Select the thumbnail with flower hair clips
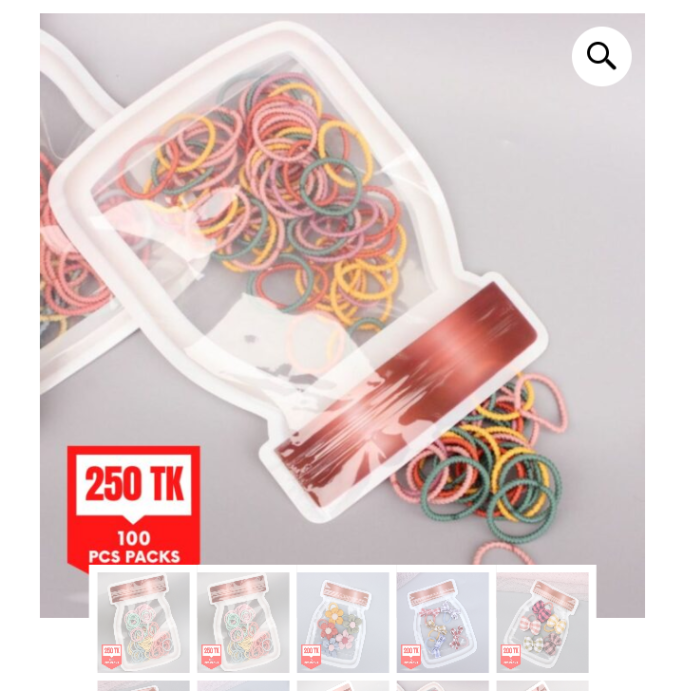 (x=342, y=621)
